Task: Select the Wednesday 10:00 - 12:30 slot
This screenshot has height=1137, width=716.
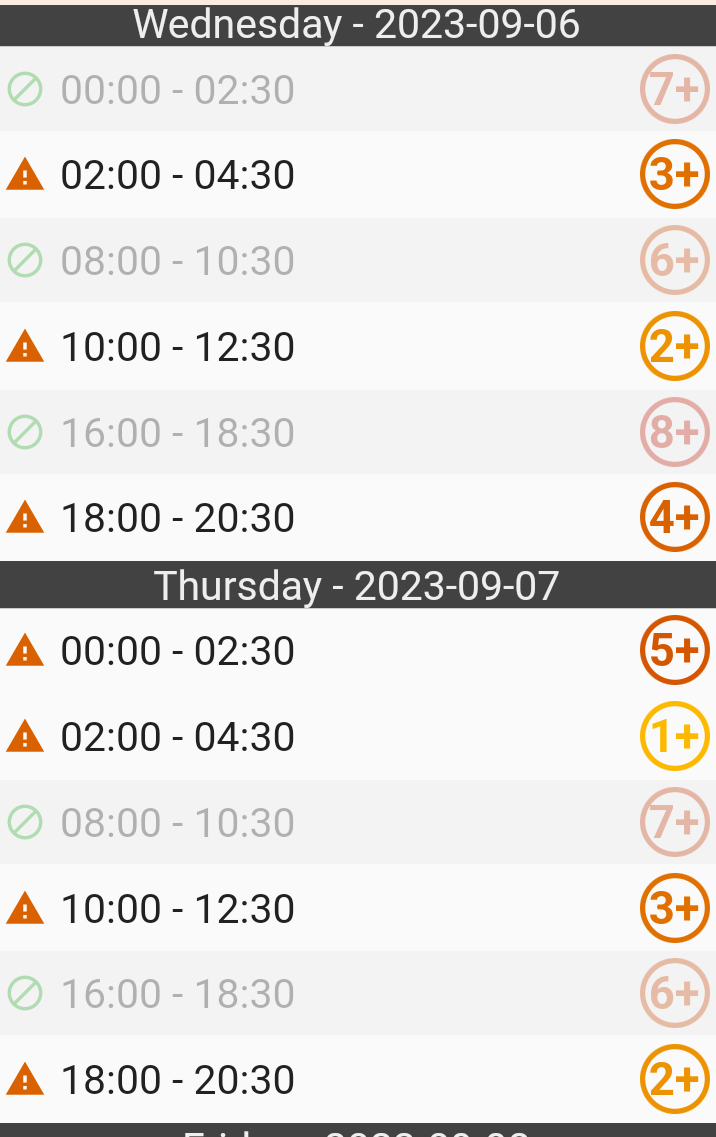Action: pyautogui.click(x=178, y=347)
